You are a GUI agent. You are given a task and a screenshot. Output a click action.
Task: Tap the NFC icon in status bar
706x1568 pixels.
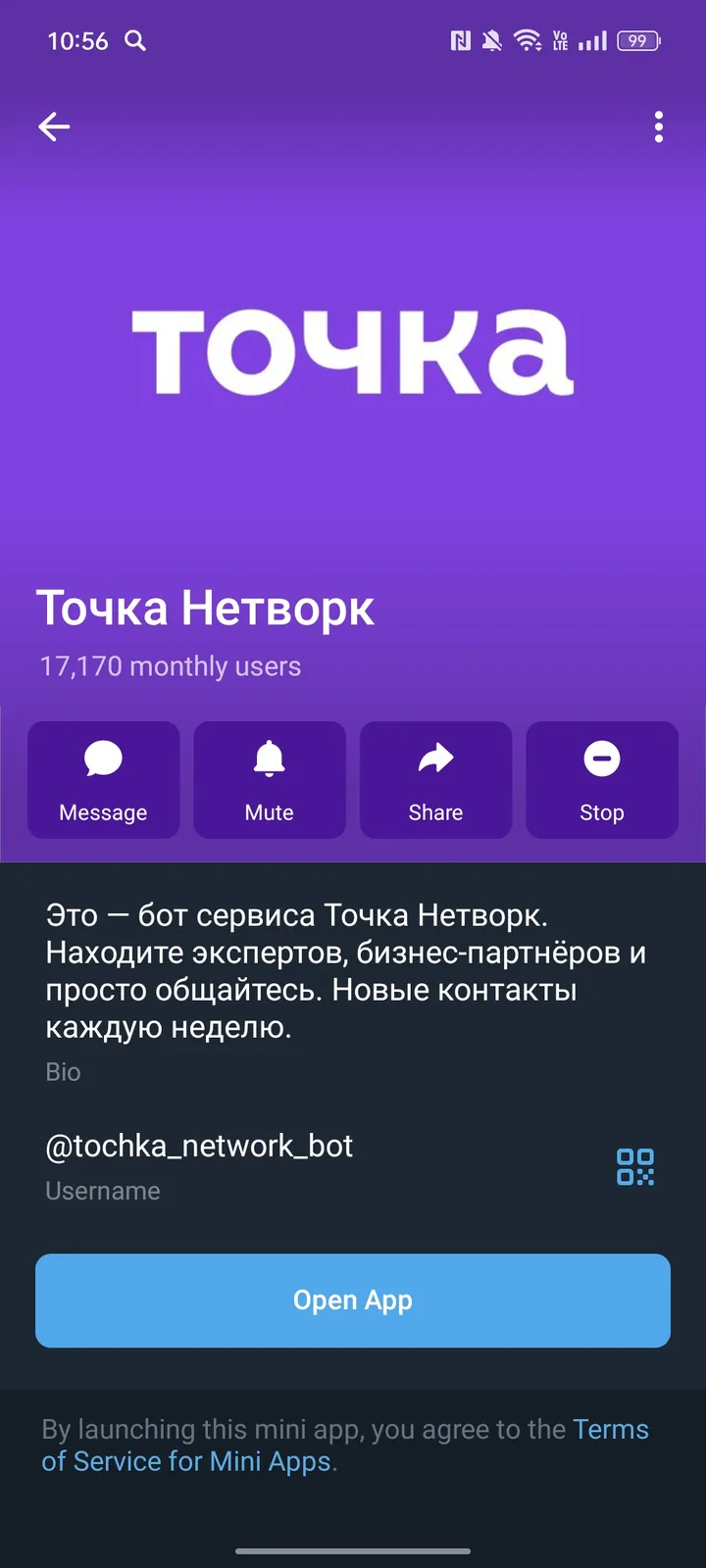pyautogui.click(x=462, y=40)
